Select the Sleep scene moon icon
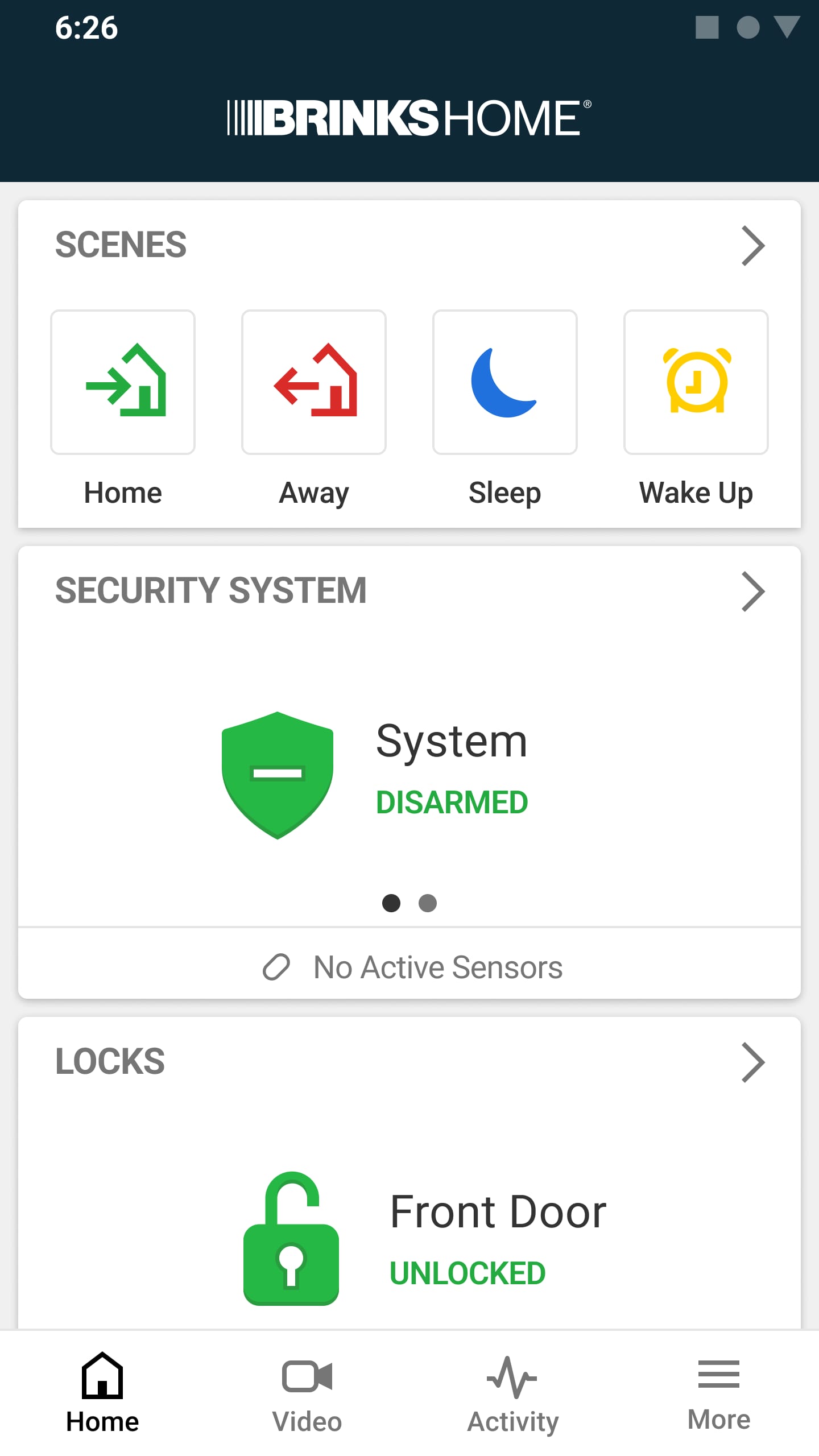The image size is (819, 1456). coord(504,383)
